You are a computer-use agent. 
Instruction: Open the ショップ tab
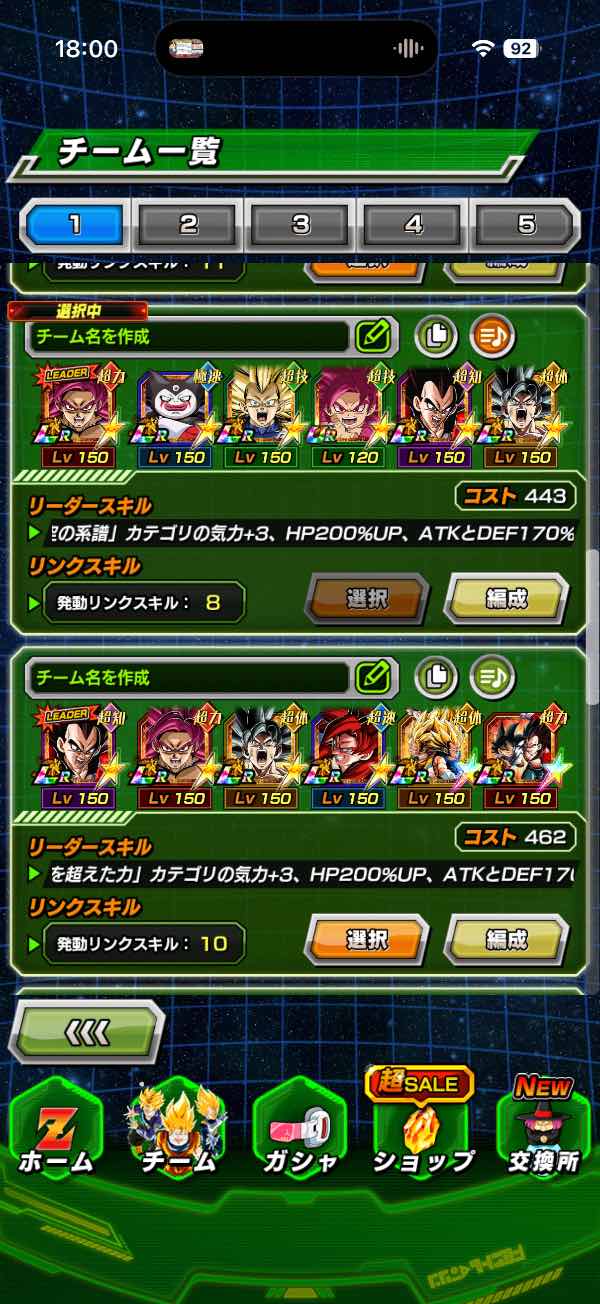pyautogui.click(x=422, y=1128)
